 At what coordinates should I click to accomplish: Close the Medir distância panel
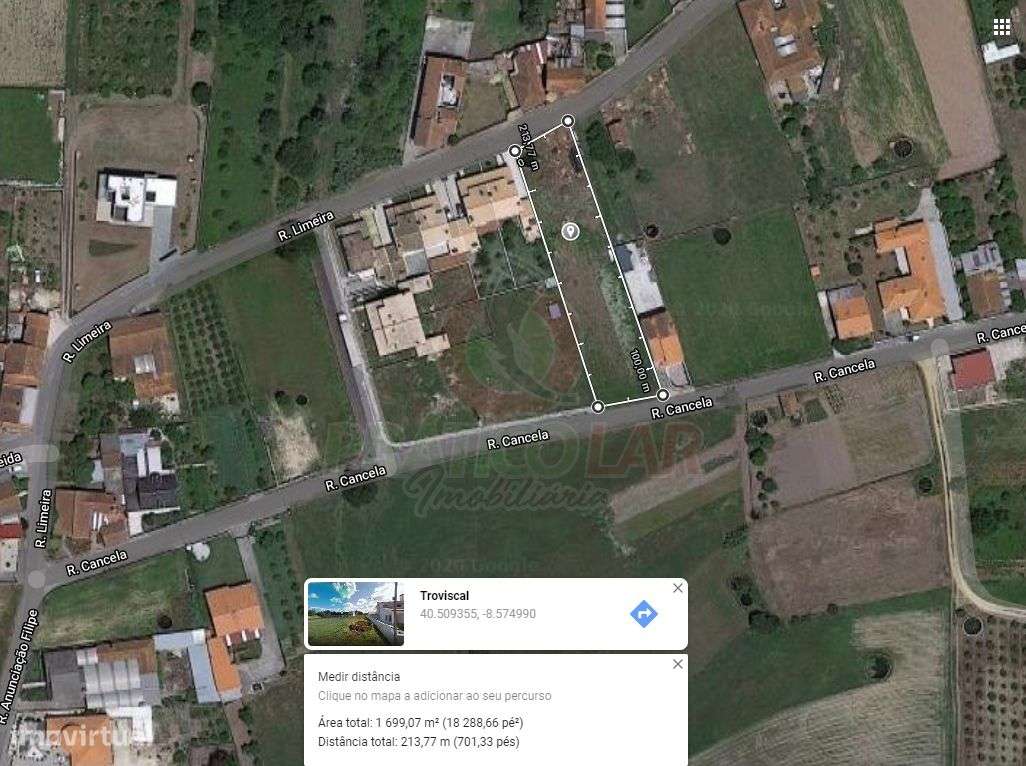(x=677, y=664)
